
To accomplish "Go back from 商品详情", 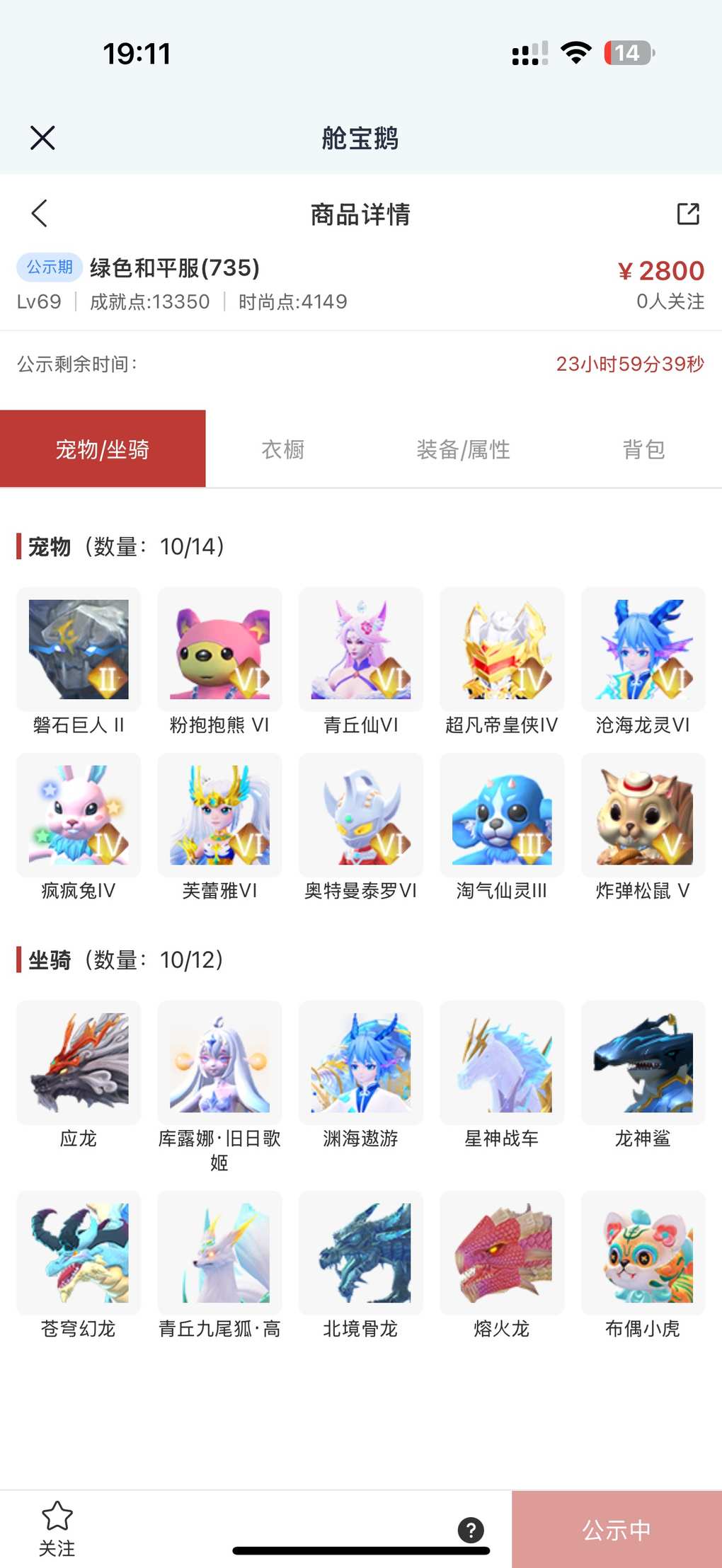I will 40,213.
